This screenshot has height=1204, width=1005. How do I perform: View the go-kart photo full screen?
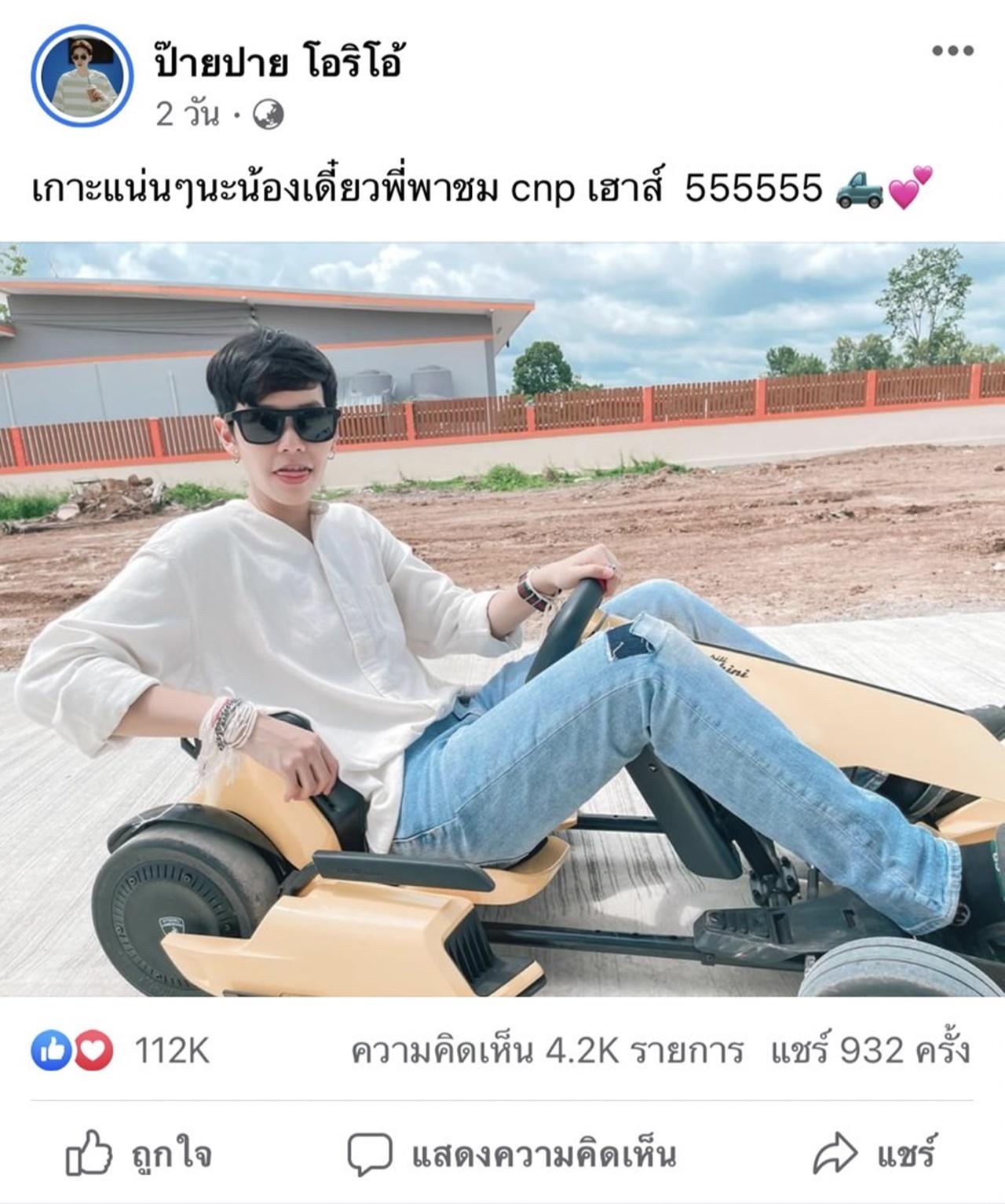click(x=502, y=619)
